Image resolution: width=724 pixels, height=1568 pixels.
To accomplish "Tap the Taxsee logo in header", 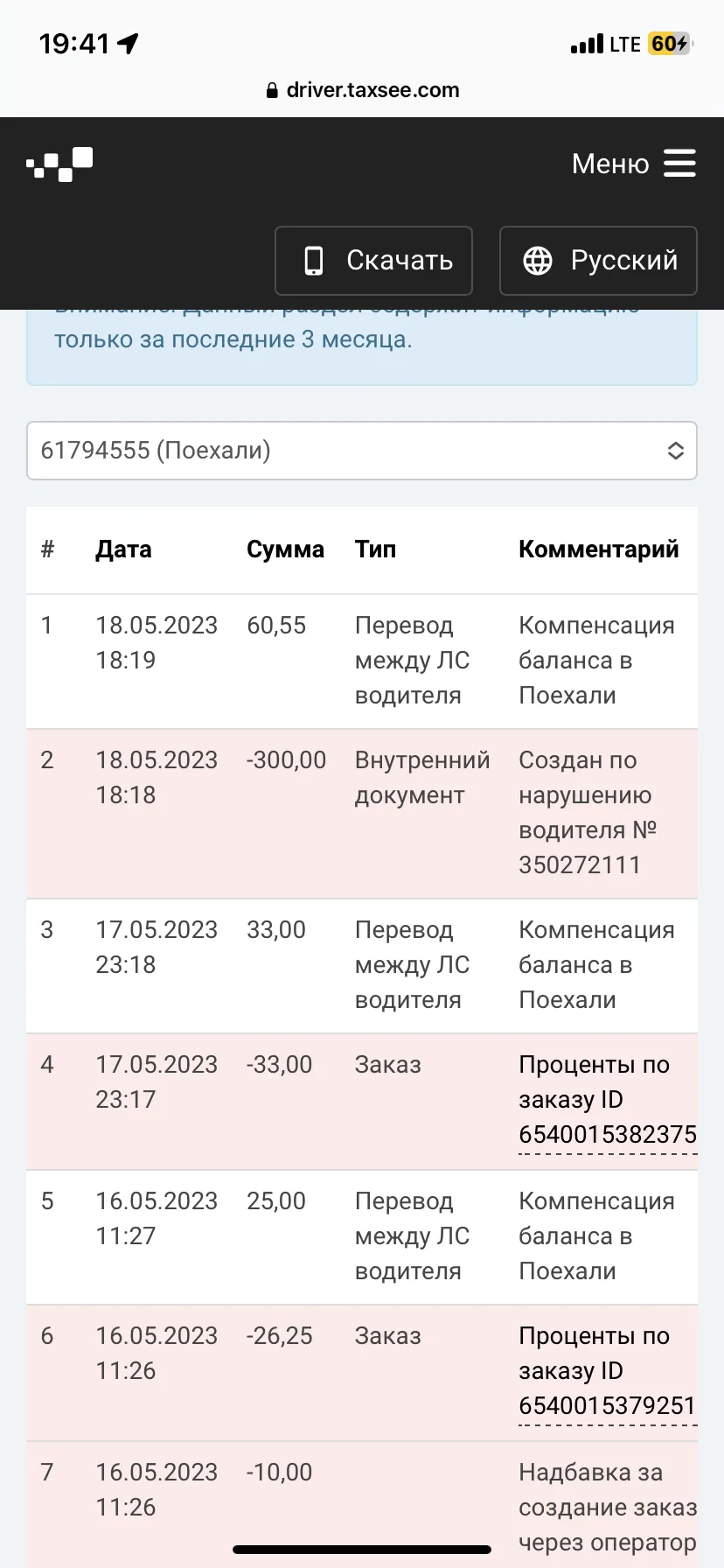I will (x=59, y=164).
